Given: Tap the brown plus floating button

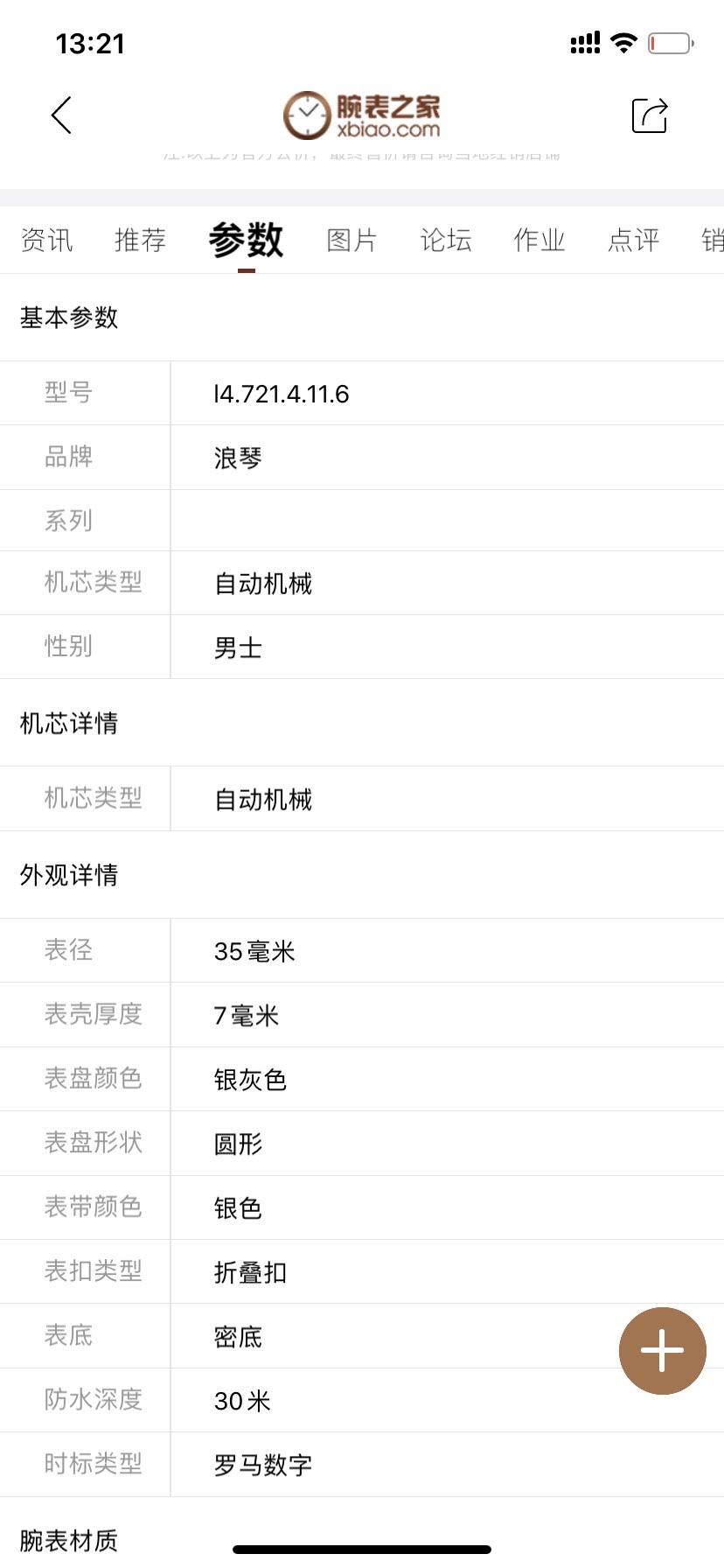Looking at the screenshot, I should coord(662,1351).
